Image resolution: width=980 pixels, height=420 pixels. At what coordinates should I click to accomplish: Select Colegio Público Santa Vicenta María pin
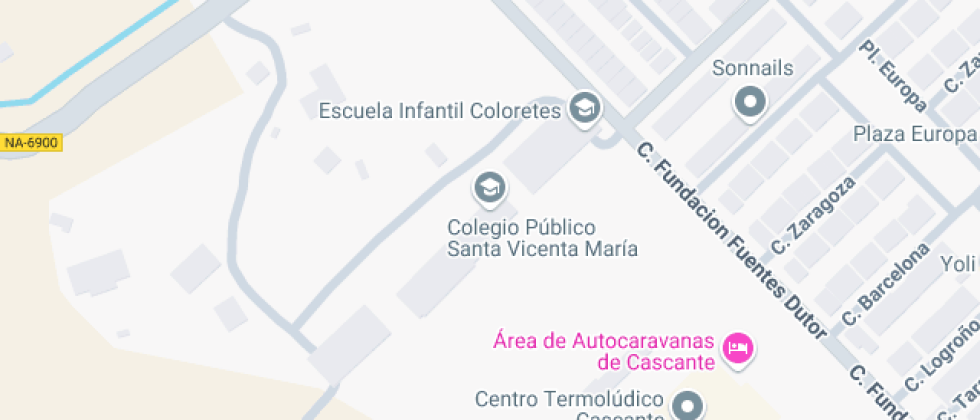tap(489, 189)
